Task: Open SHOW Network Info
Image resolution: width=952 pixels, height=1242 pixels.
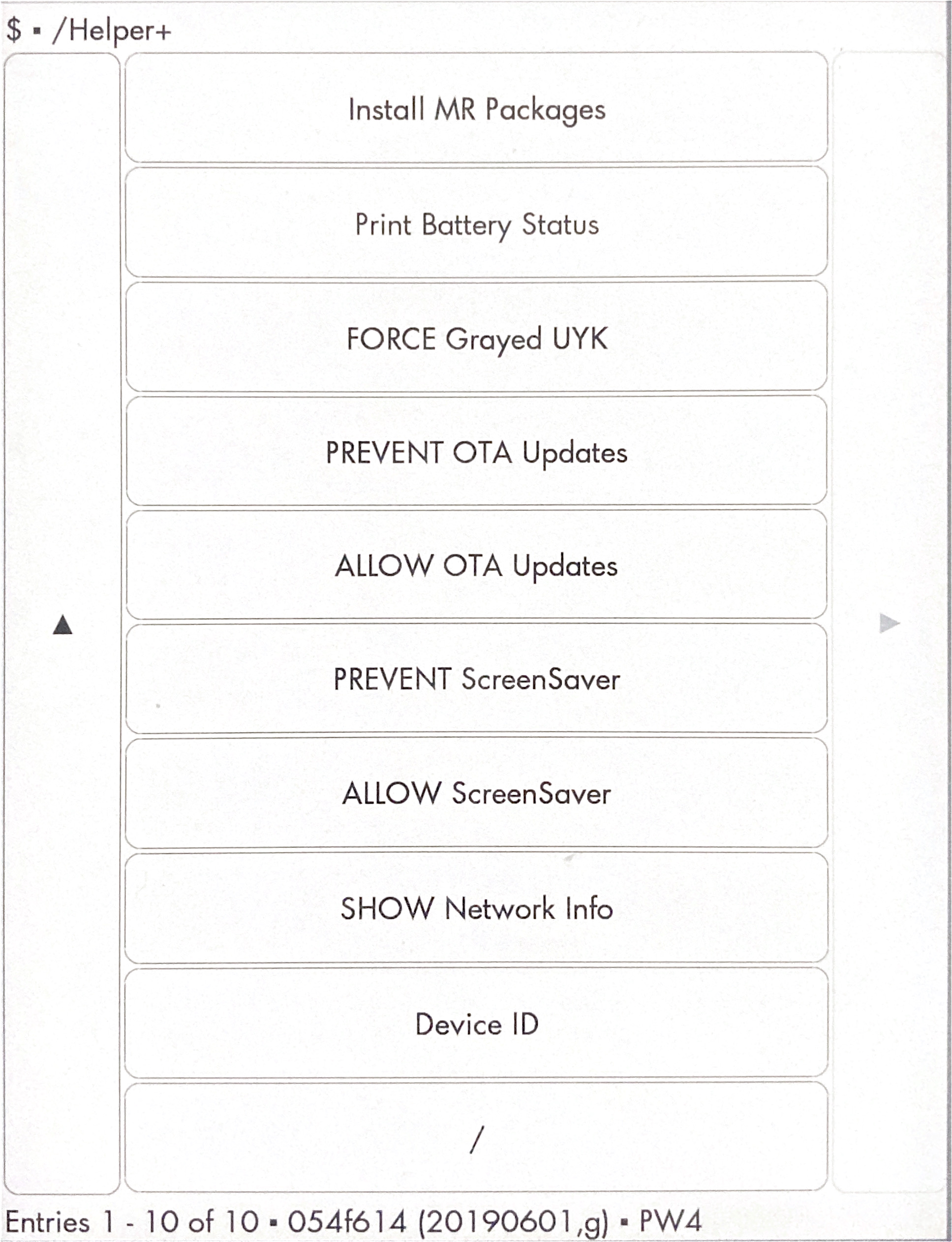Action: (476, 908)
